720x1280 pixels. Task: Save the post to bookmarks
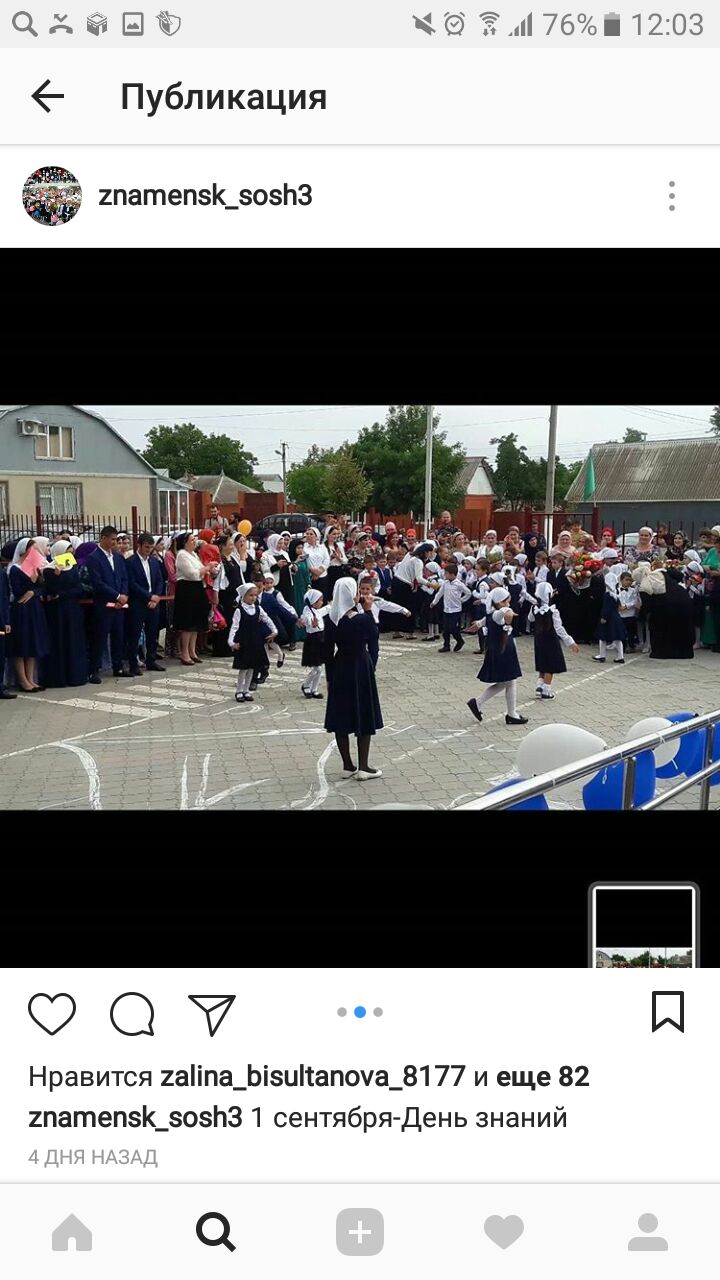click(x=668, y=1012)
